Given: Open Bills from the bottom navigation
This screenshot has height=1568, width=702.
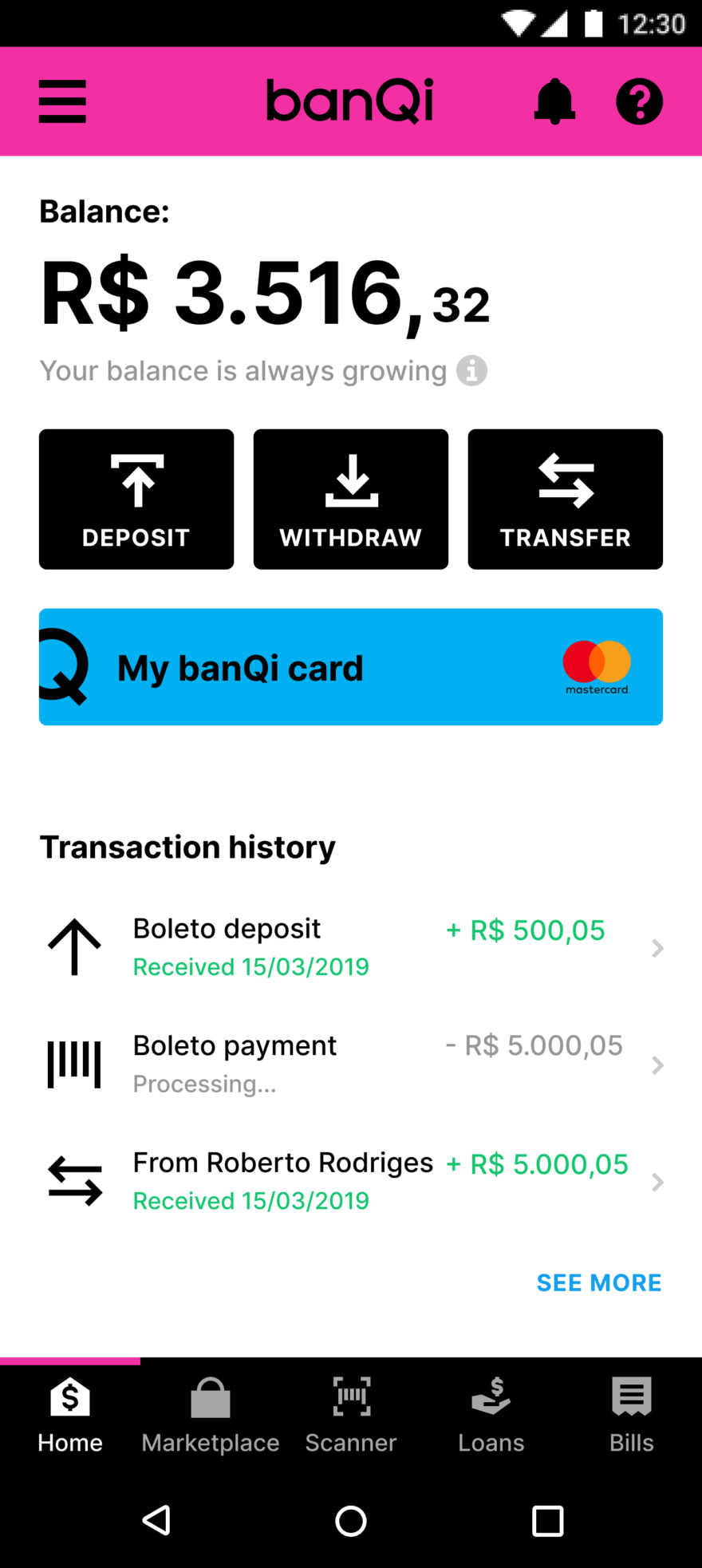Looking at the screenshot, I should pos(631,1412).
